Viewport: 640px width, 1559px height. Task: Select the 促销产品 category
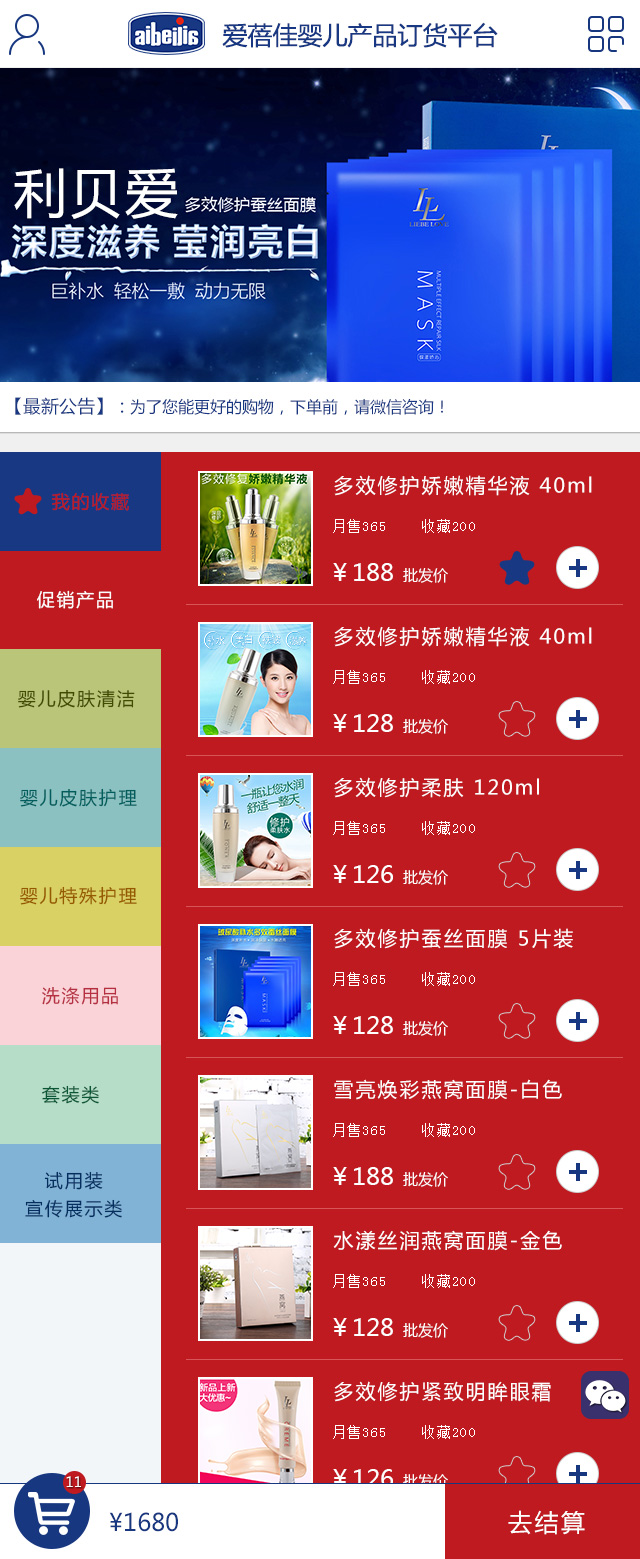tap(80, 600)
